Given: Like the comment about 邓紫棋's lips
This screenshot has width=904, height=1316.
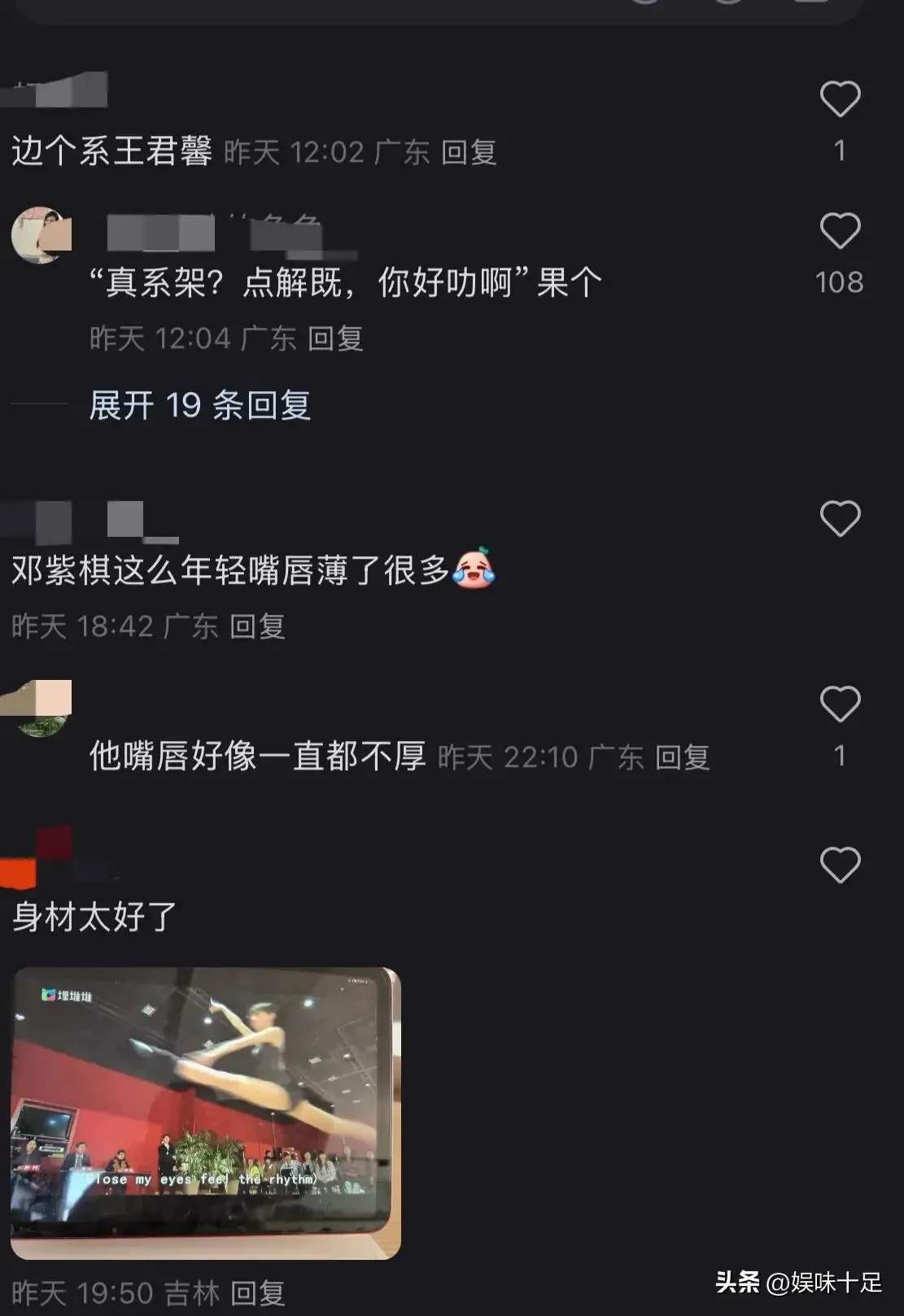Looking at the screenshot, I should pos(840,519).
